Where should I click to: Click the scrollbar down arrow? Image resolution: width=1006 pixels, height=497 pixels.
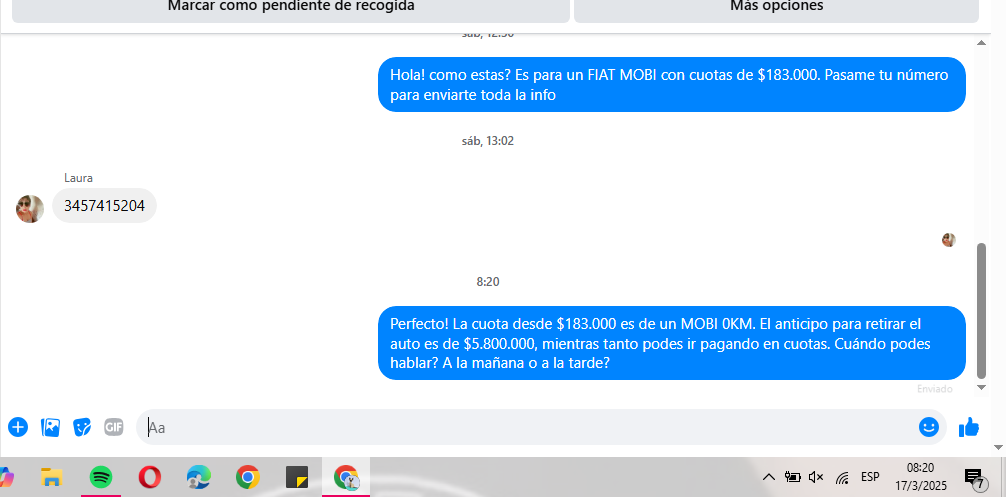pos(981,387)
